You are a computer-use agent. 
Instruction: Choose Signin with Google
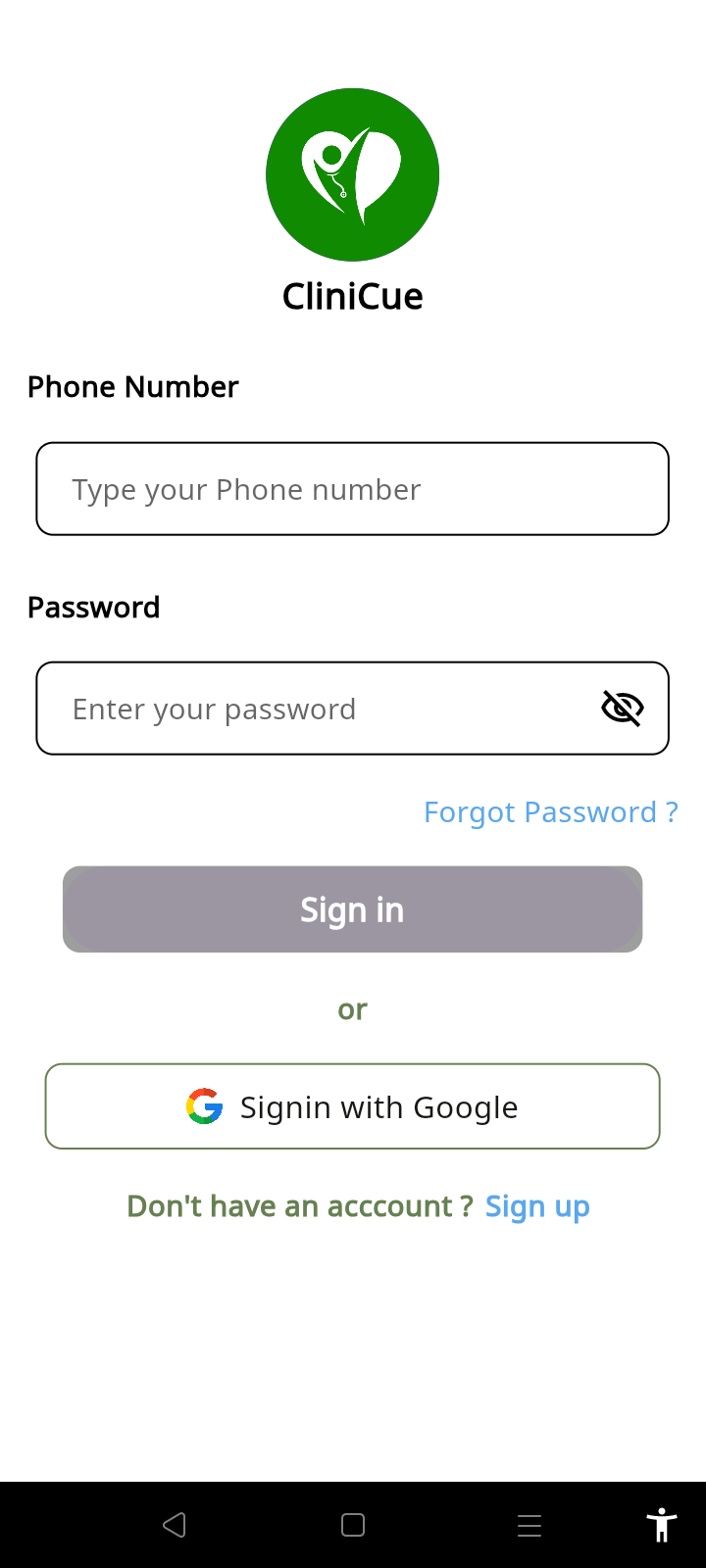coord(352,1106)
